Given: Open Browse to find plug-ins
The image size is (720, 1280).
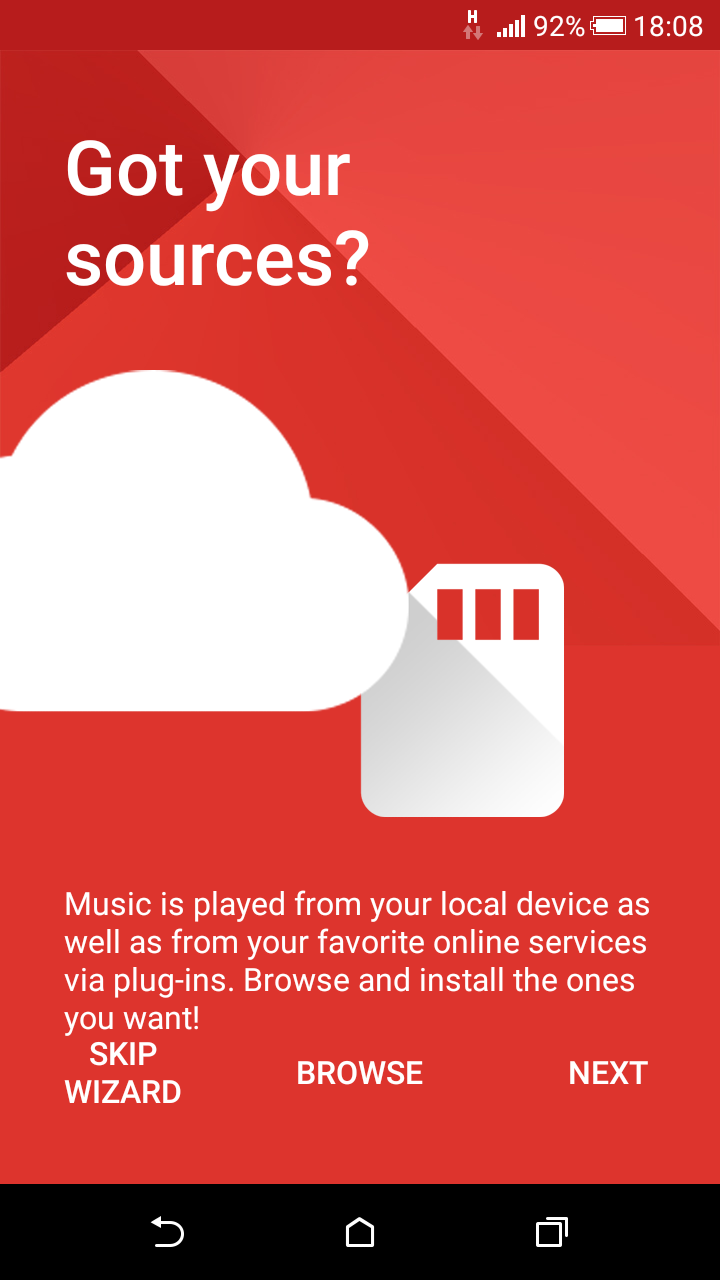Looking at the screenshot, I should [360, 1073].
